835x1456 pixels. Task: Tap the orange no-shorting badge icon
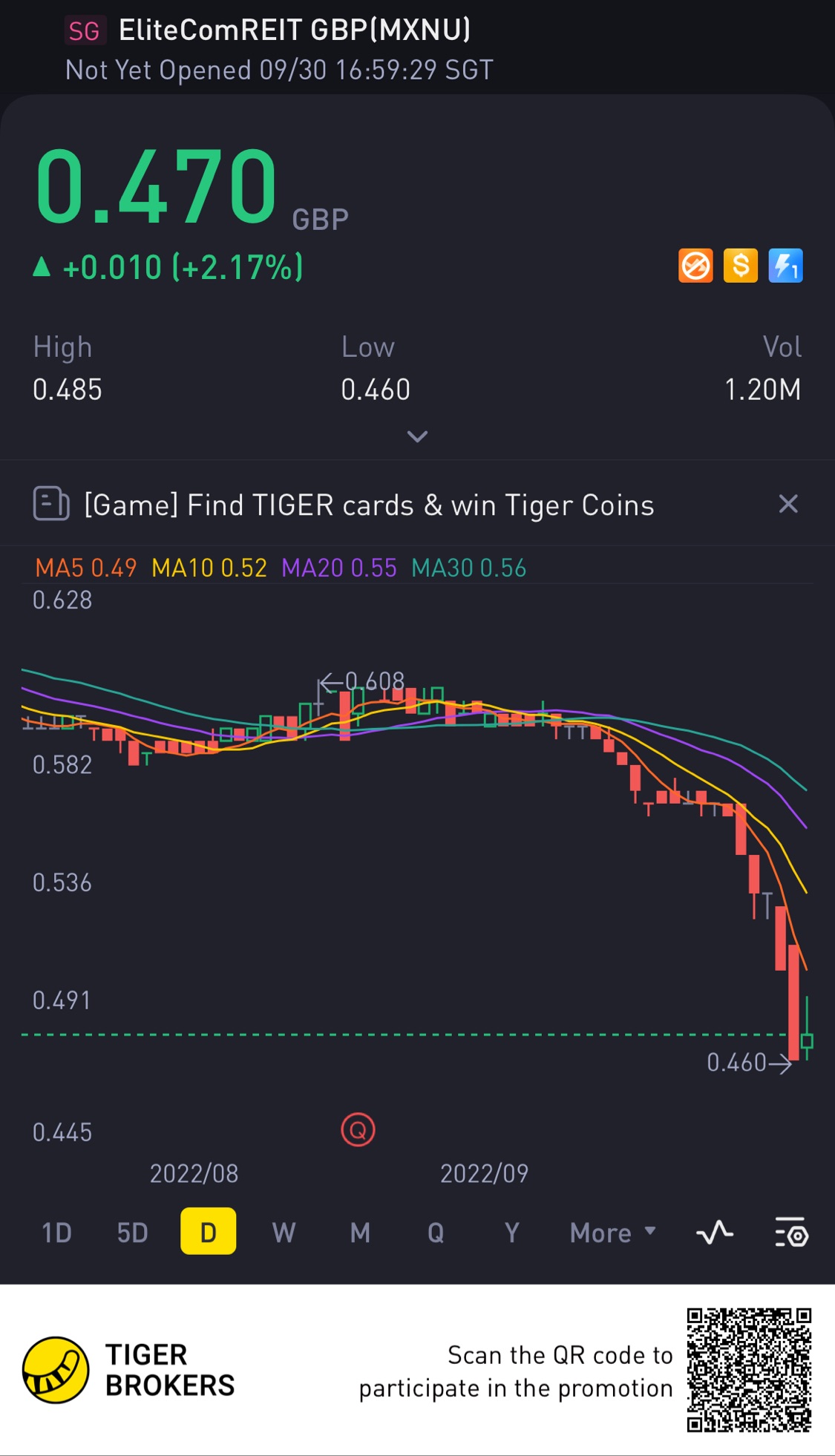(695, 266)
